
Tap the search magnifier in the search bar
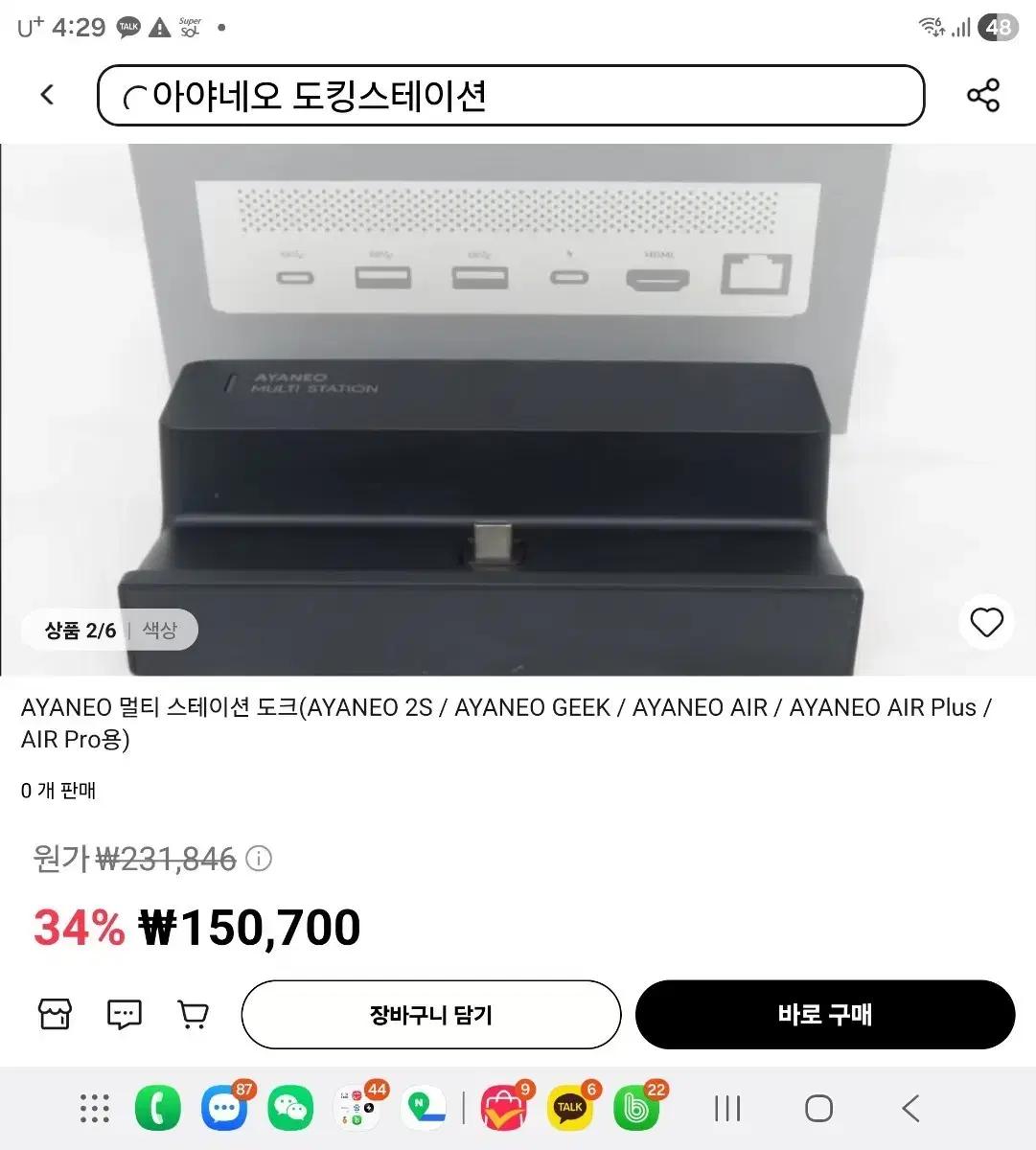point(134,95)
